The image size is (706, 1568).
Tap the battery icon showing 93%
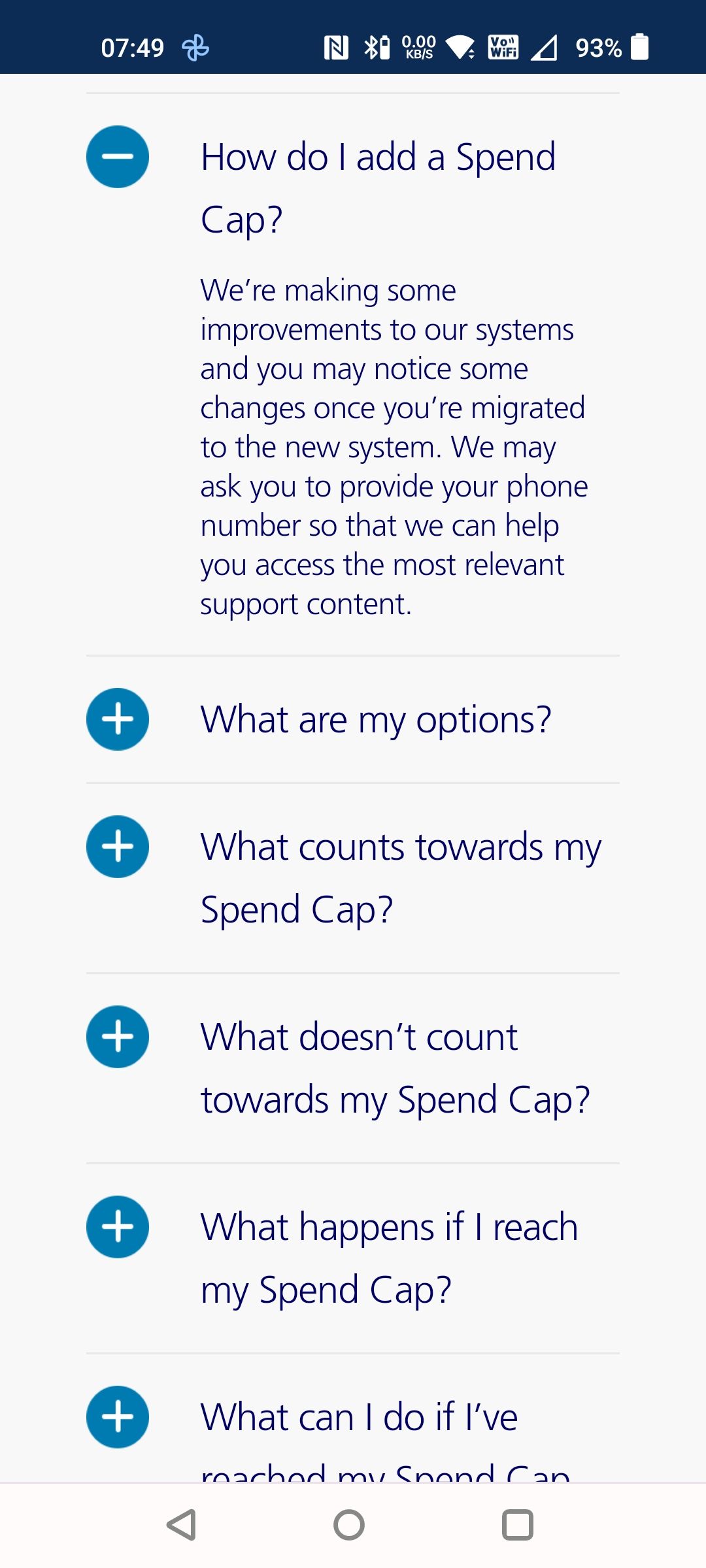639,48
